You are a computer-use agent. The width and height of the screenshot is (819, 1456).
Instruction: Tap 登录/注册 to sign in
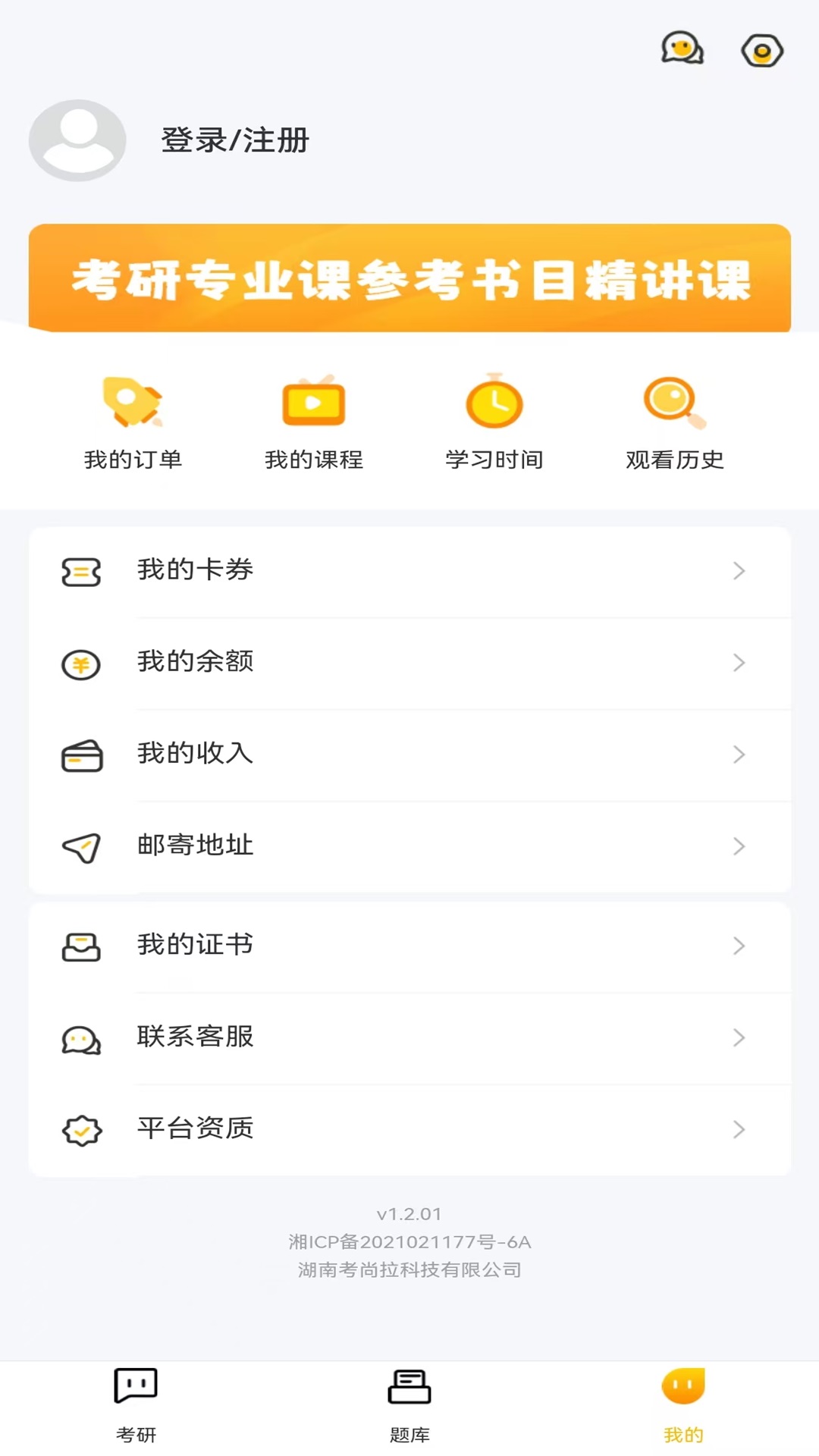(235, 140)
